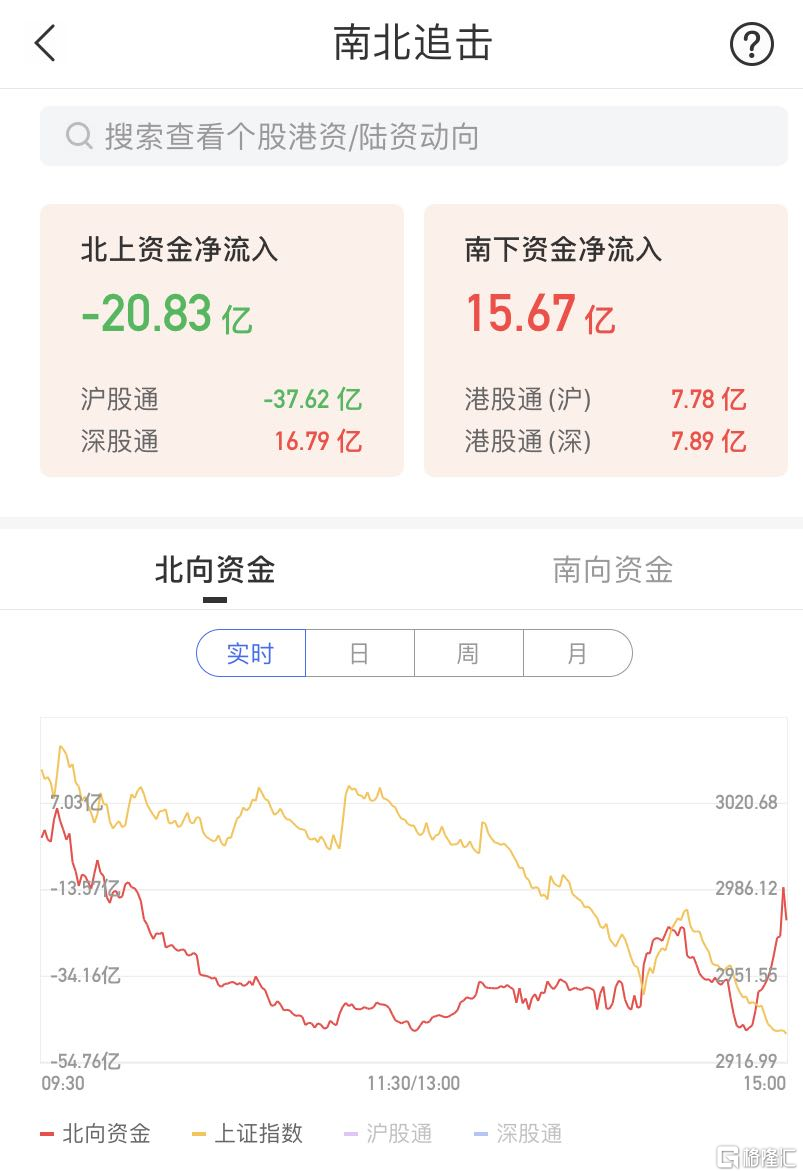
Task: Open the help question mark icon
Action: (x=752, y=44)
